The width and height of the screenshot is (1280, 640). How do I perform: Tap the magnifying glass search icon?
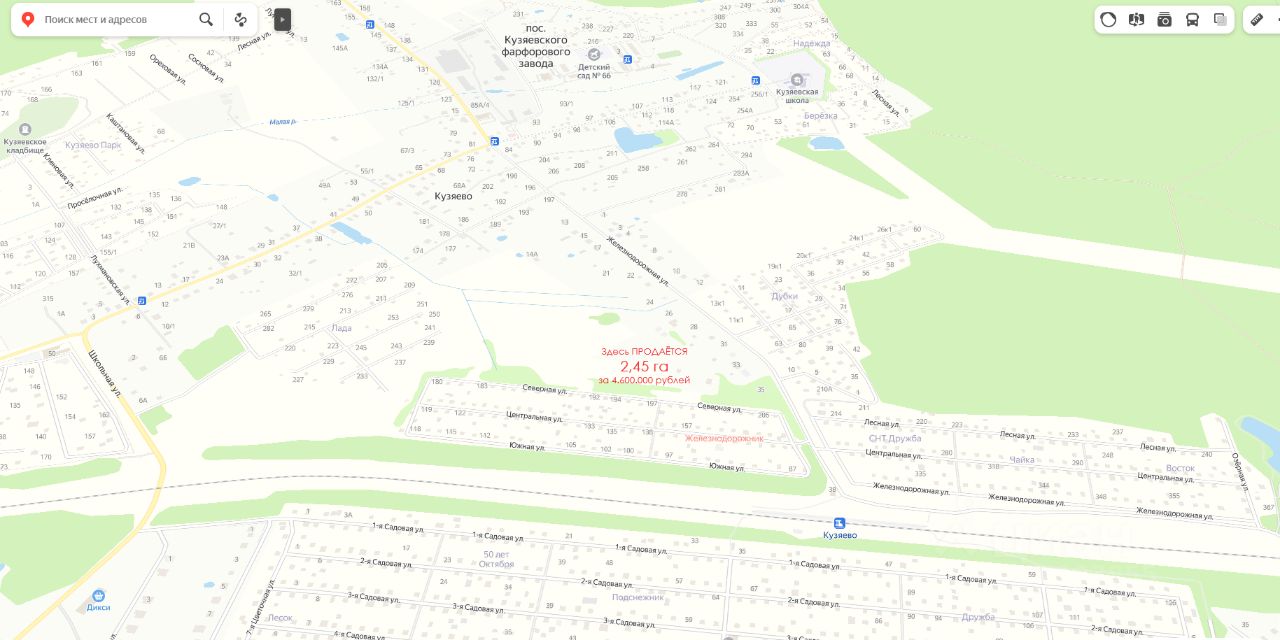click(206, 19)
